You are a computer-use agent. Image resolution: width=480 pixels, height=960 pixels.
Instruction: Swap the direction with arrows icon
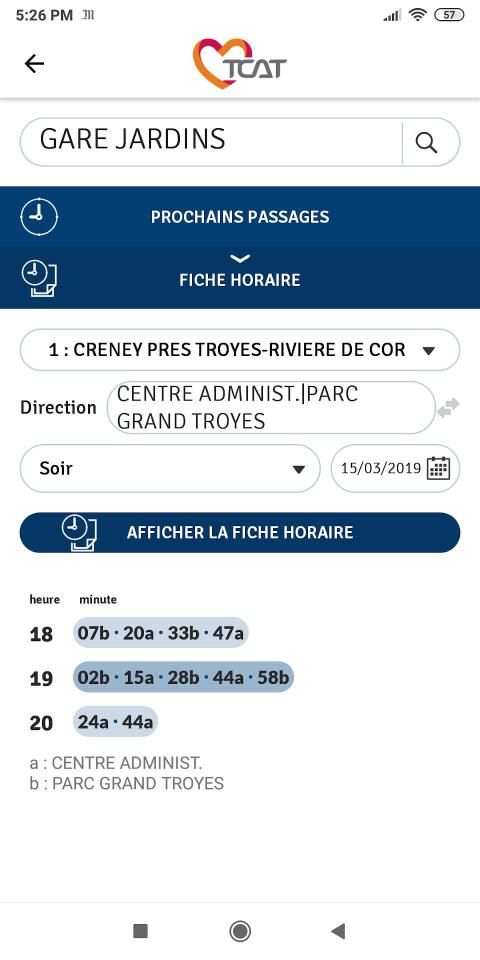coord(449,408)
